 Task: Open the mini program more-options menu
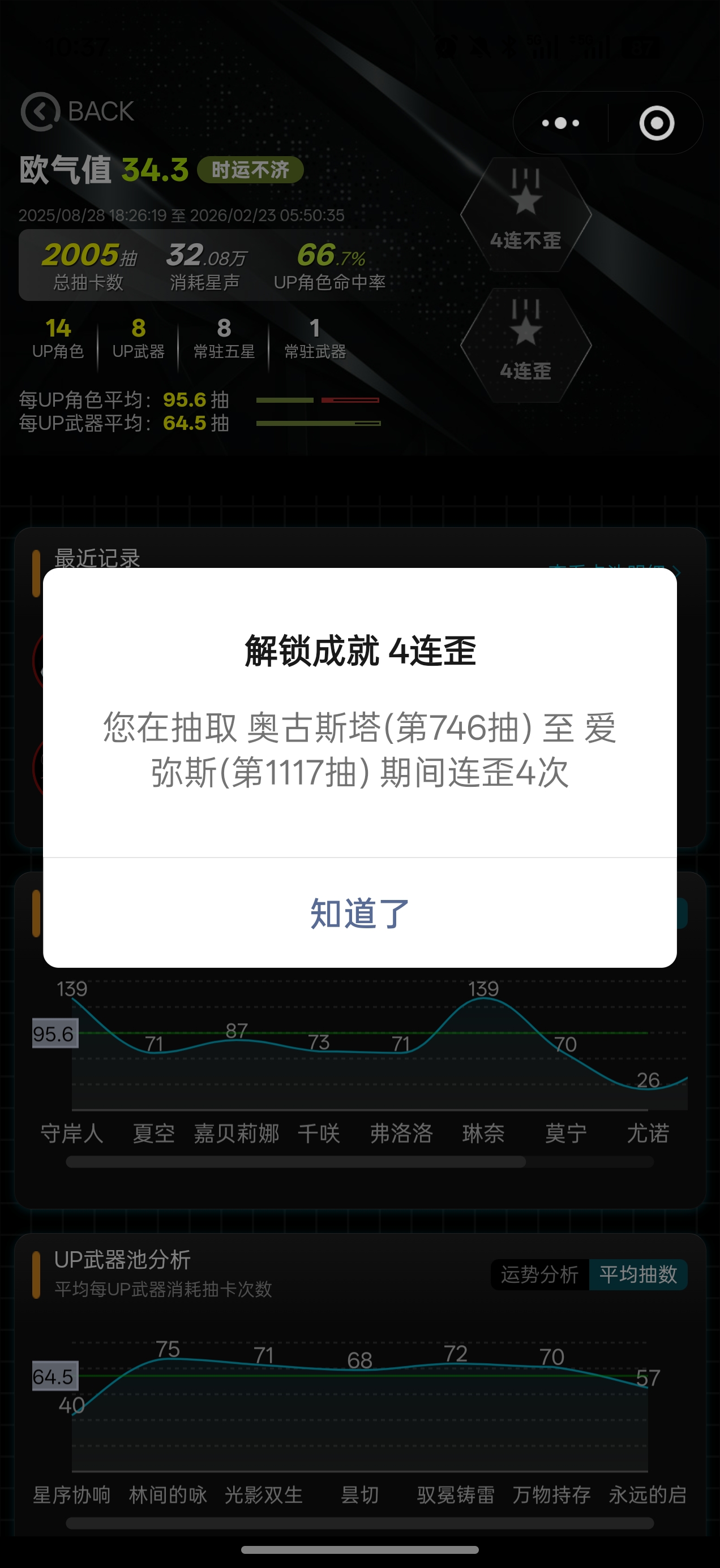560,123
